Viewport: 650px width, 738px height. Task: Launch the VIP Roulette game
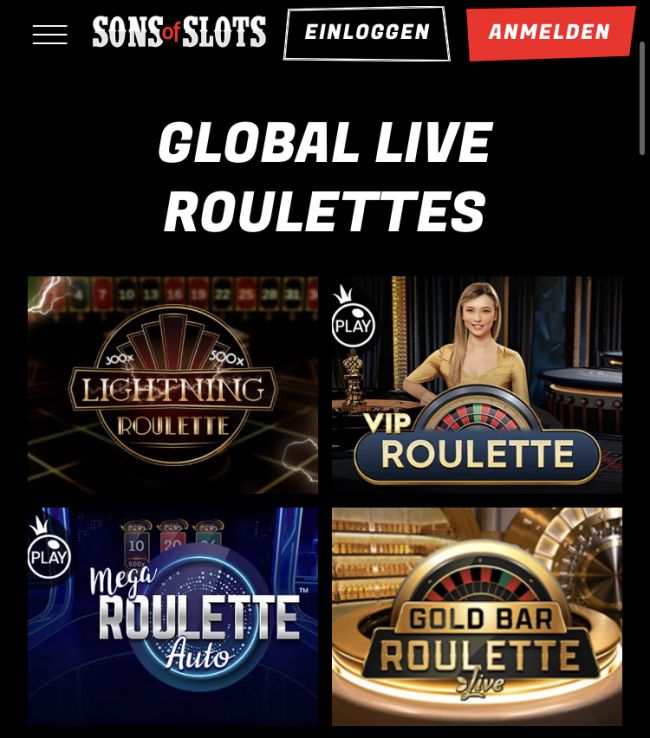[477, 385]
